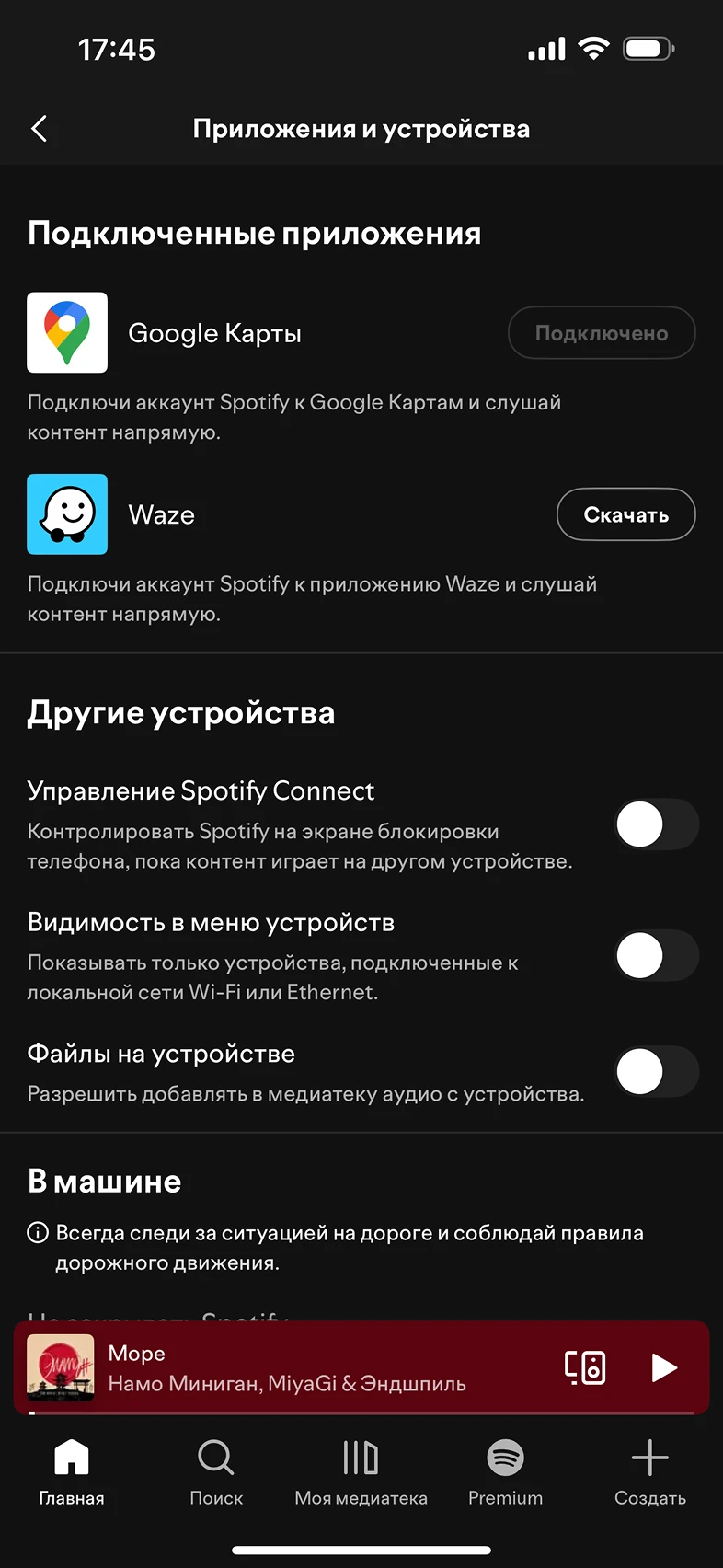The width and height of the screenshot is (723, 1568).
Task: Switch to the Главная tab
Action: tap(72, 1470)
